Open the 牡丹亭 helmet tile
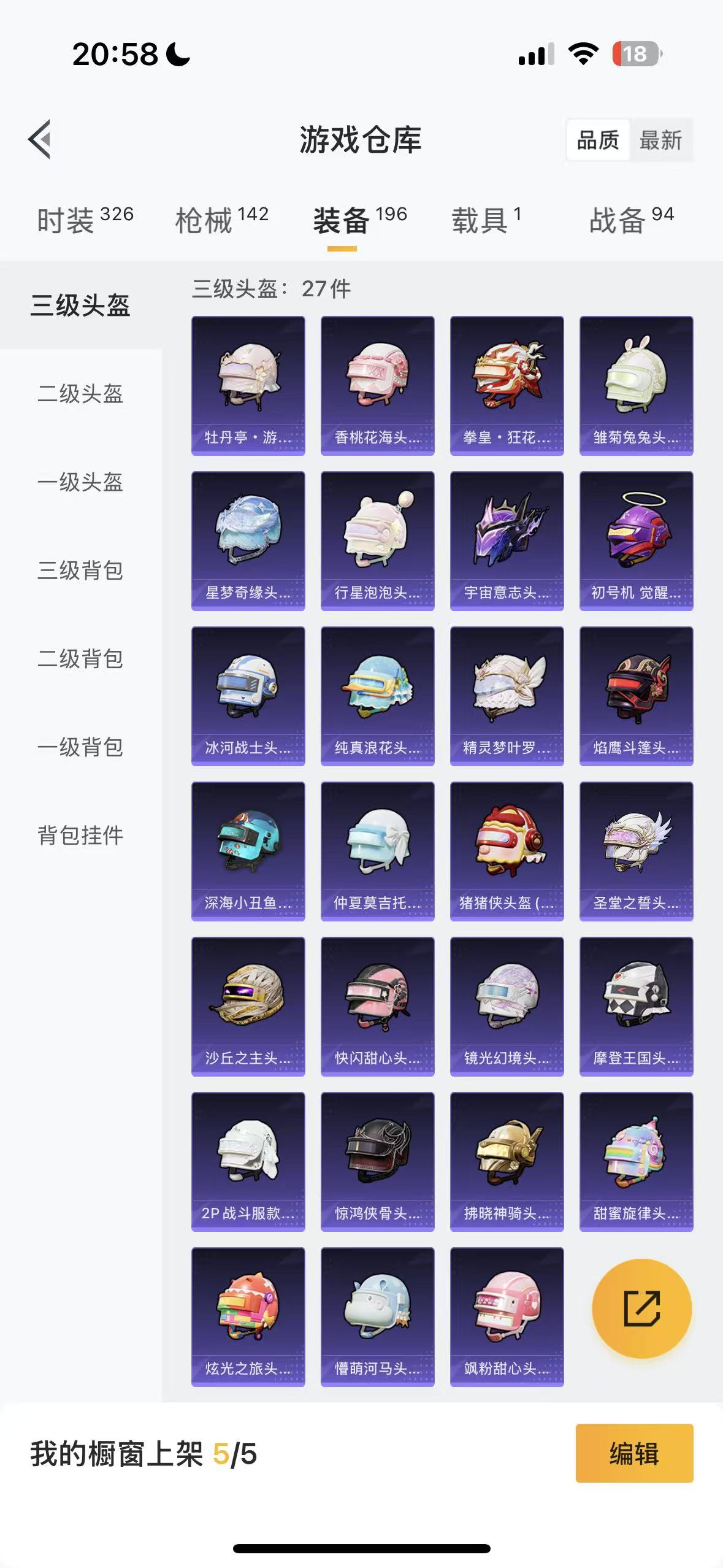 [x=248, y=385]
